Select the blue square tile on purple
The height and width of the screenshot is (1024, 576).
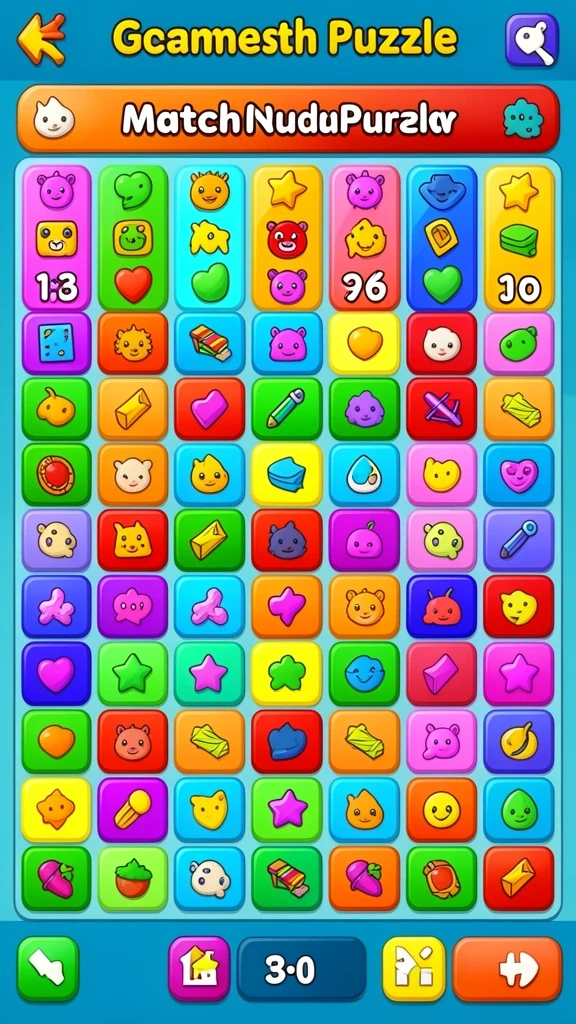pyautogui.click(x=57, y=343)
